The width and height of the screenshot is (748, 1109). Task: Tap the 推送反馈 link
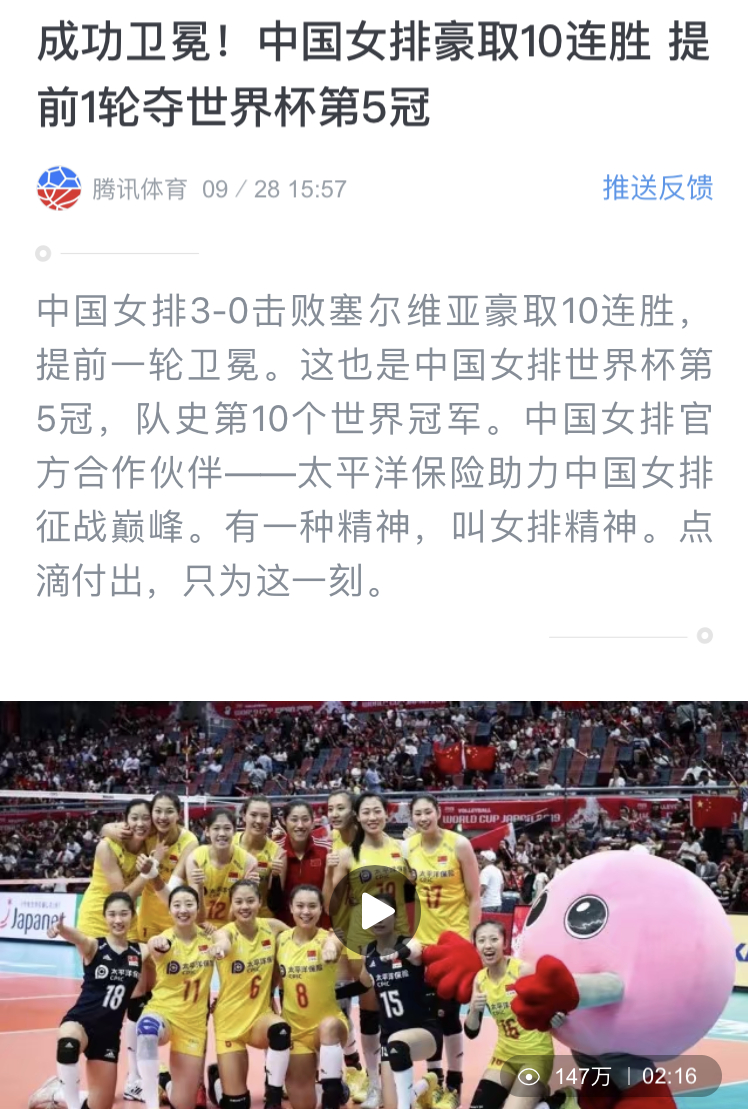657,188
